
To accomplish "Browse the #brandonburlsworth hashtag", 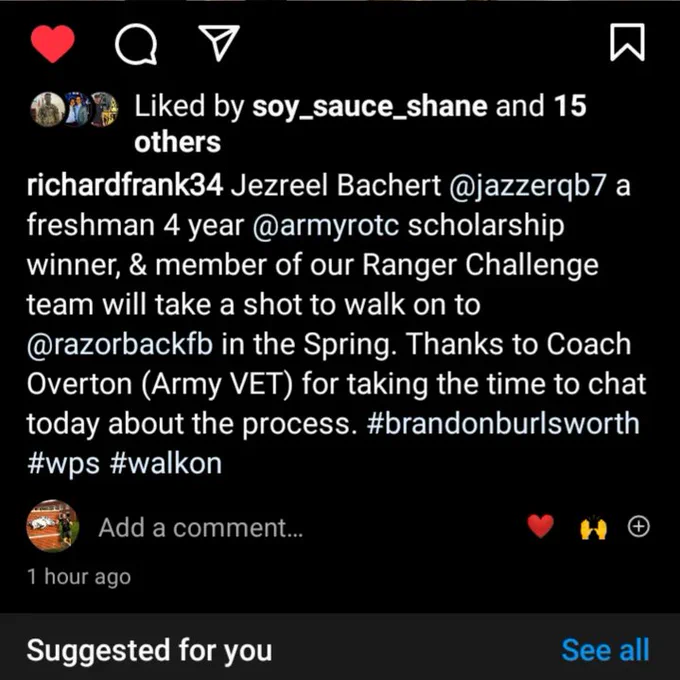I will click(x=503, y=423).
